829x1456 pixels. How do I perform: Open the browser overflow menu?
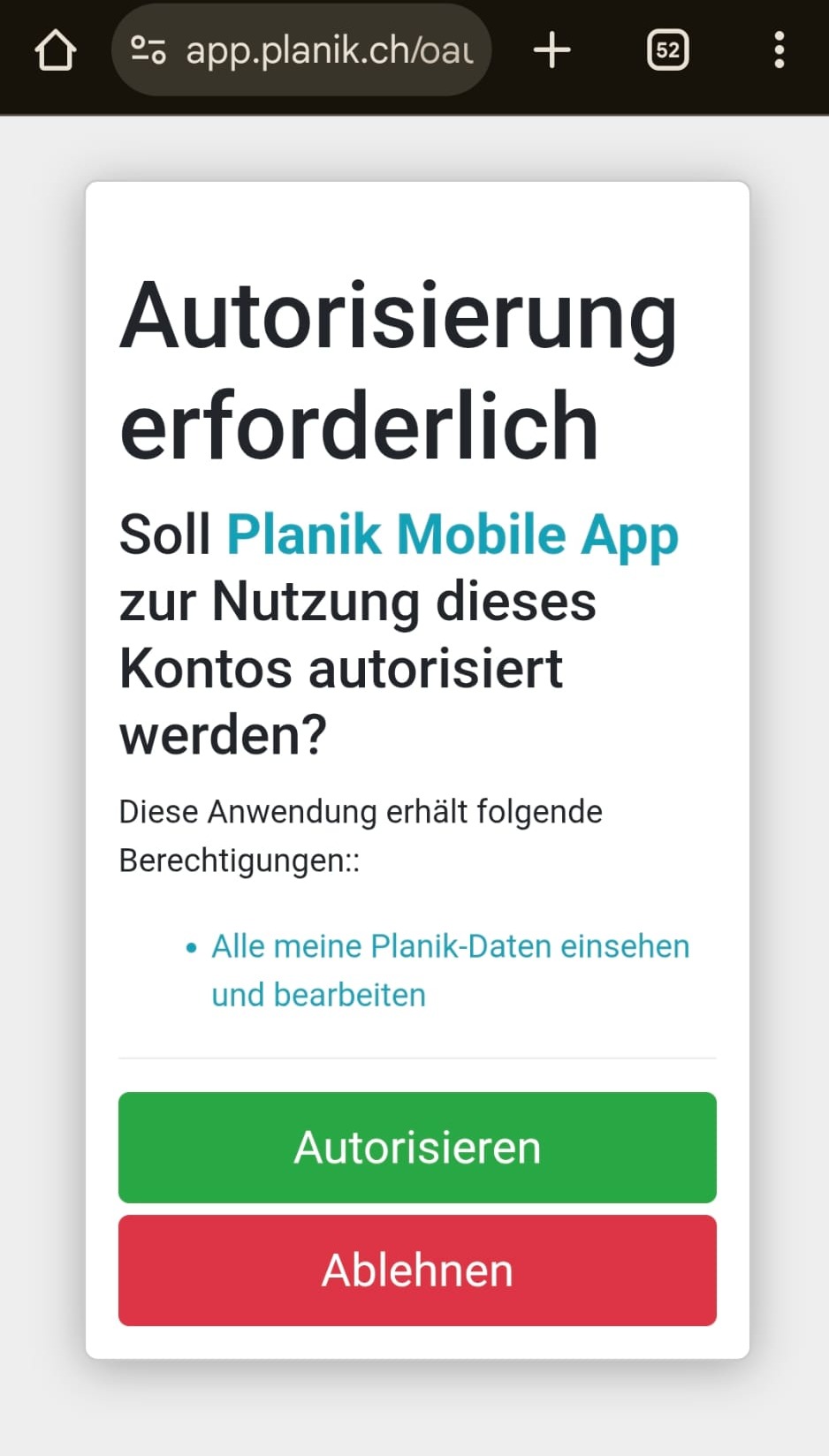pos(779,50)
